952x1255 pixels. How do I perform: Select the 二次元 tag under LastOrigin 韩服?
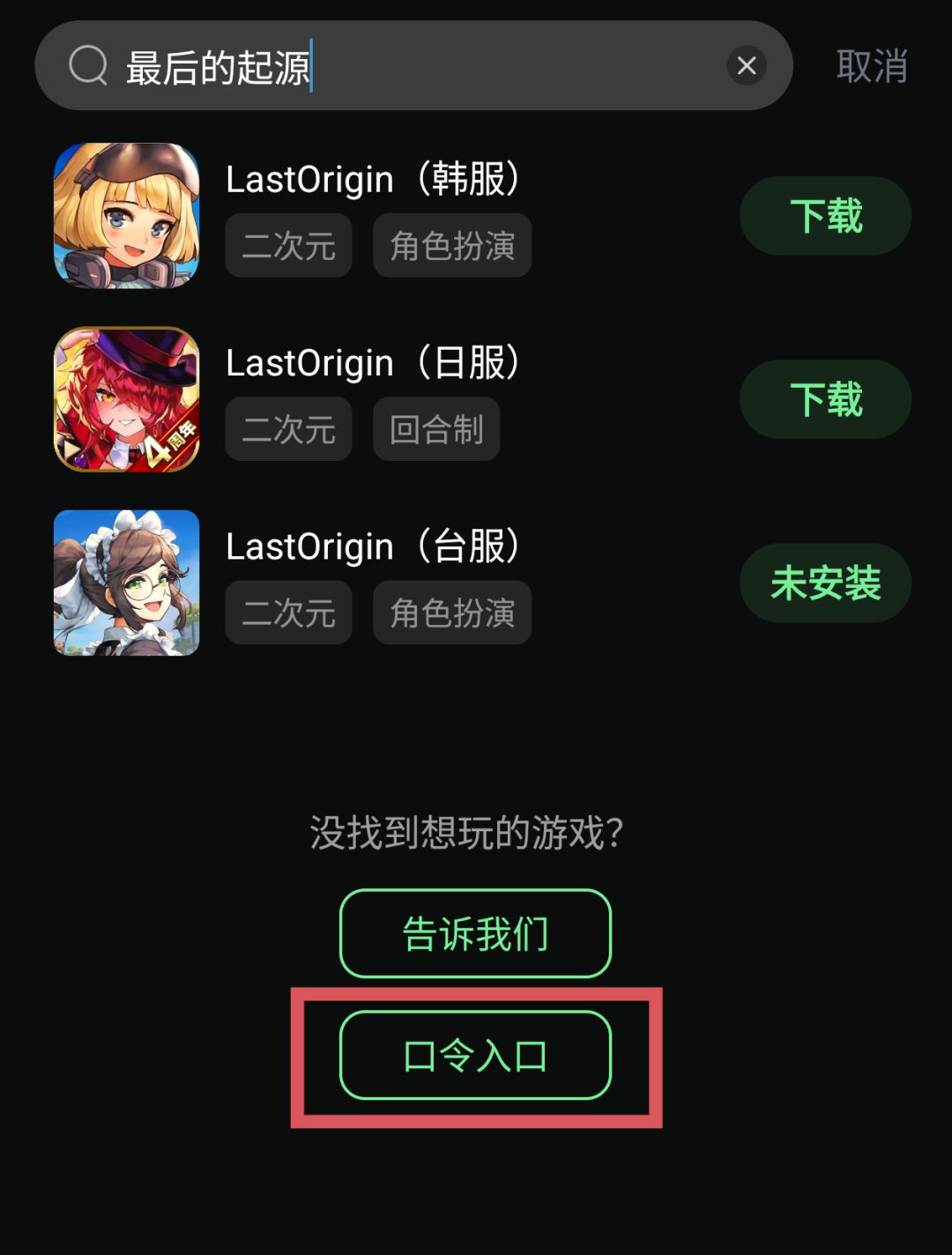tap(288, 246)
